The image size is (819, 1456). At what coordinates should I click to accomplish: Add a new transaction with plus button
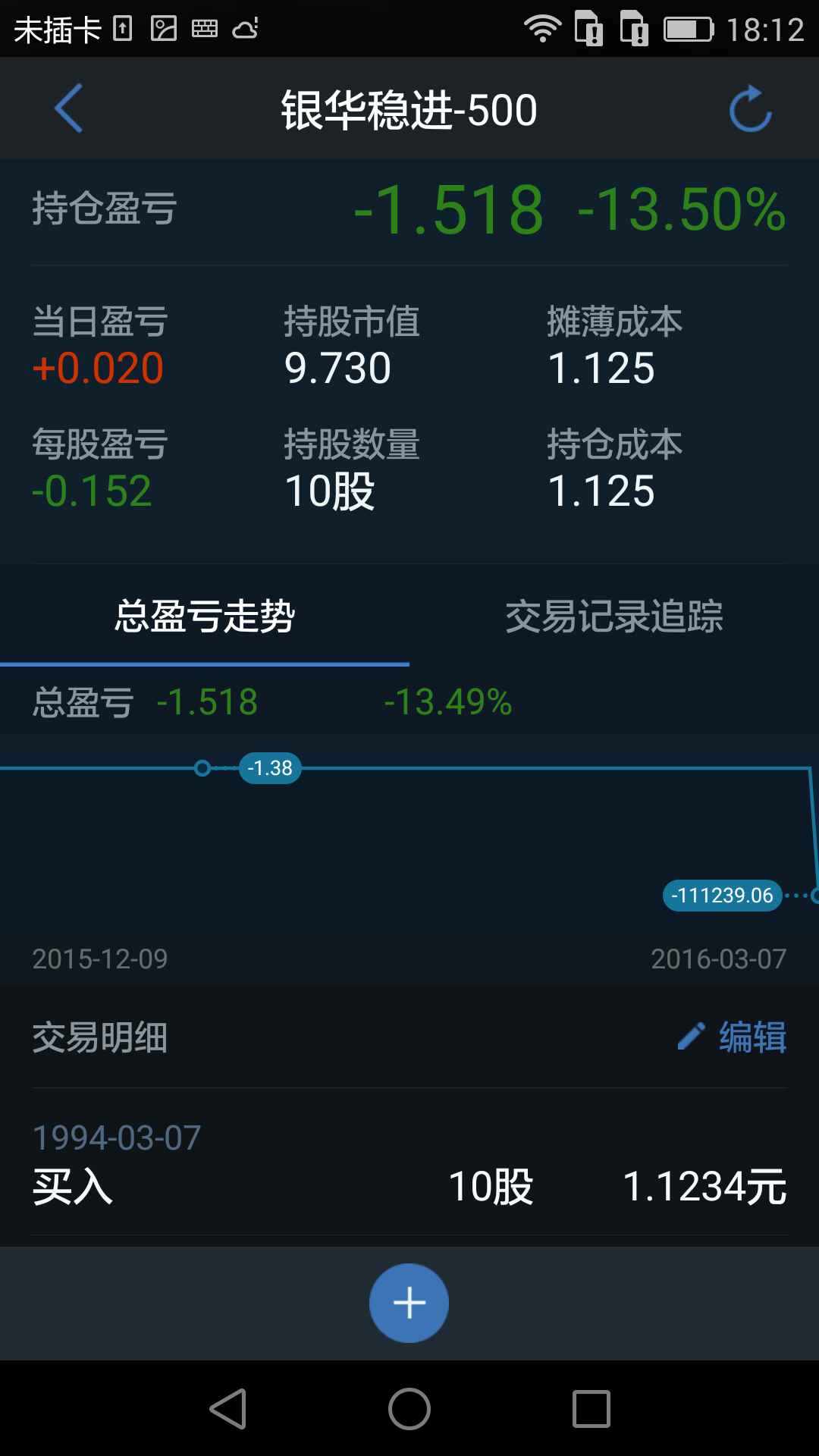coord(409,1303)
